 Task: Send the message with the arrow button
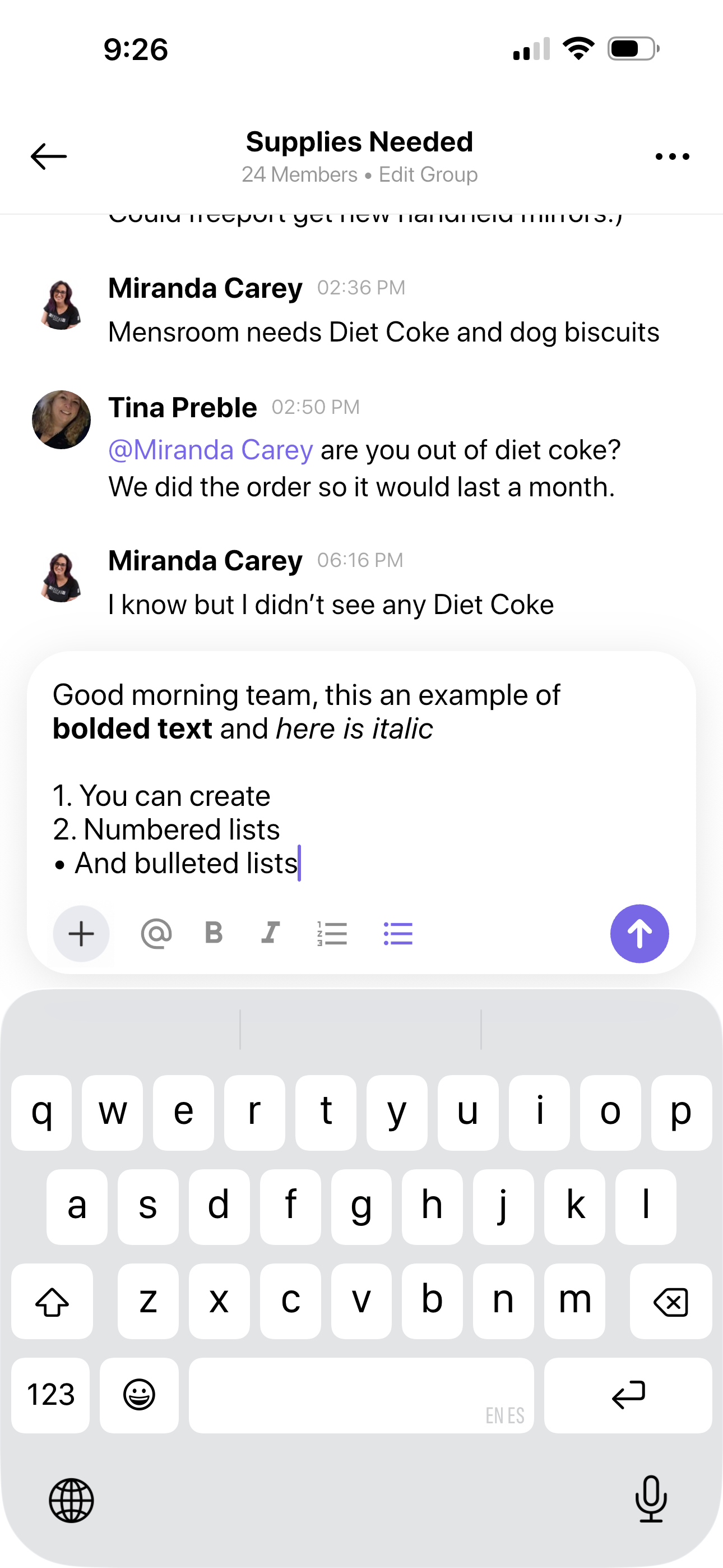click(x=639, y=934)
